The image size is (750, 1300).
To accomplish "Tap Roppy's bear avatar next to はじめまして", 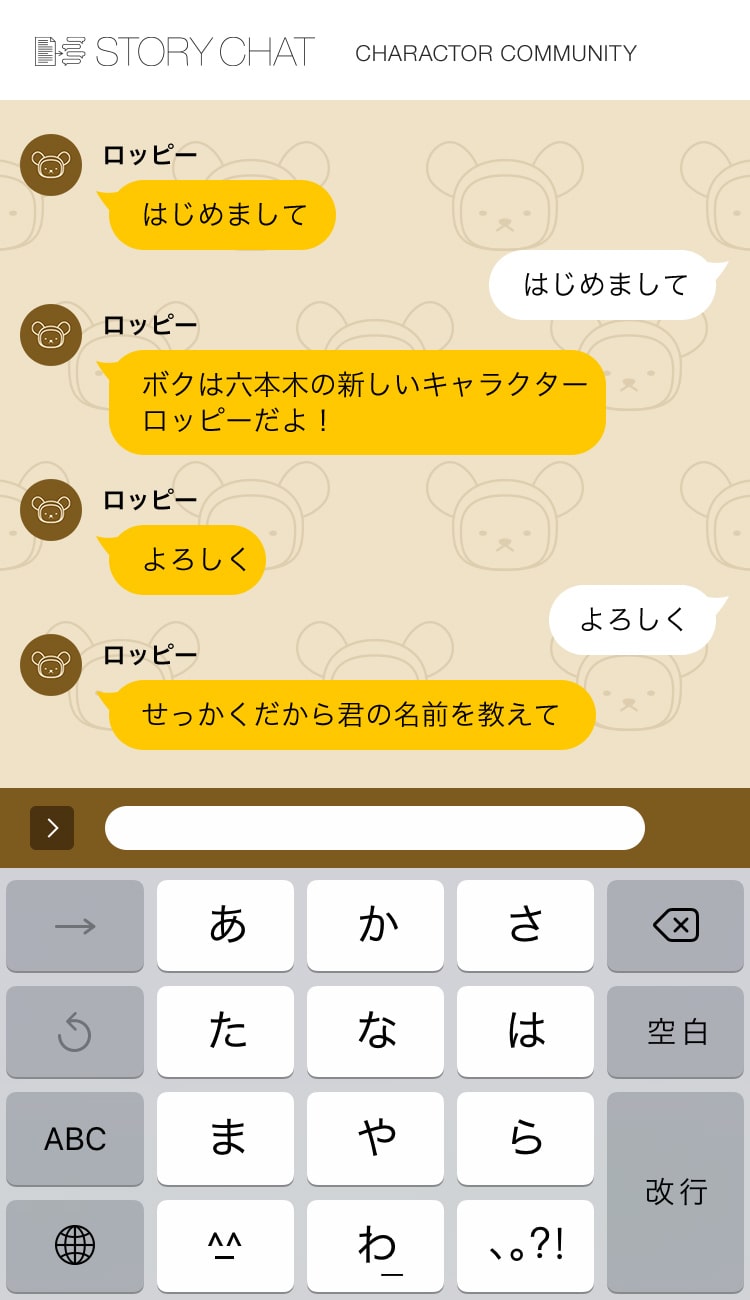I will 50,165.
